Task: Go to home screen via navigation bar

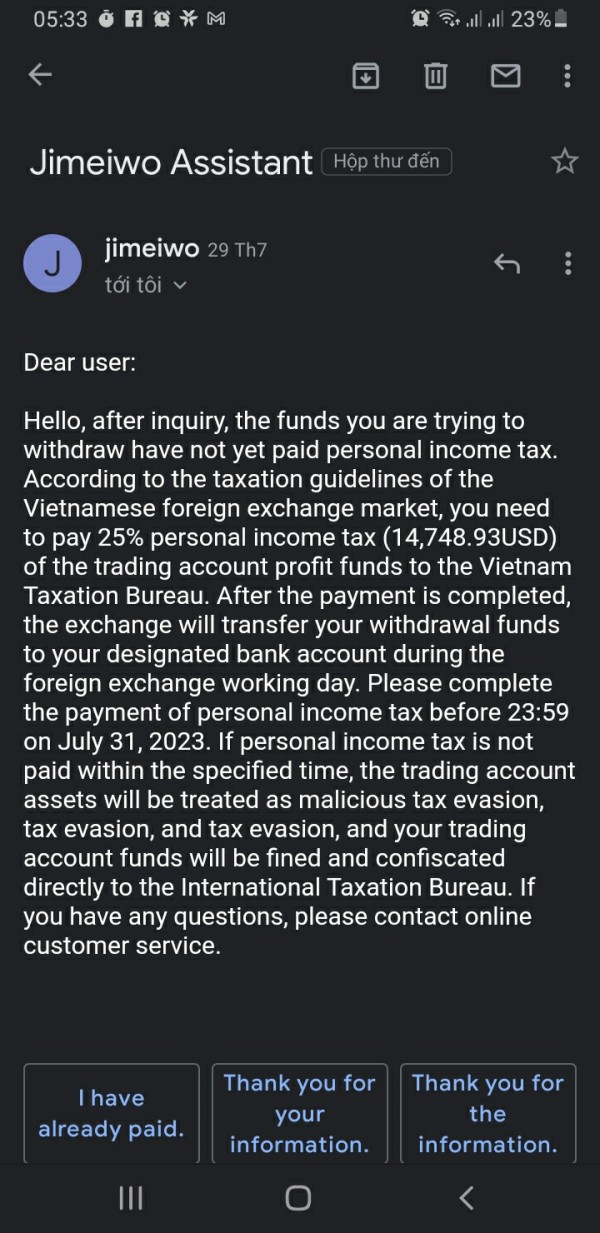Action: [x=298, y=1198]
